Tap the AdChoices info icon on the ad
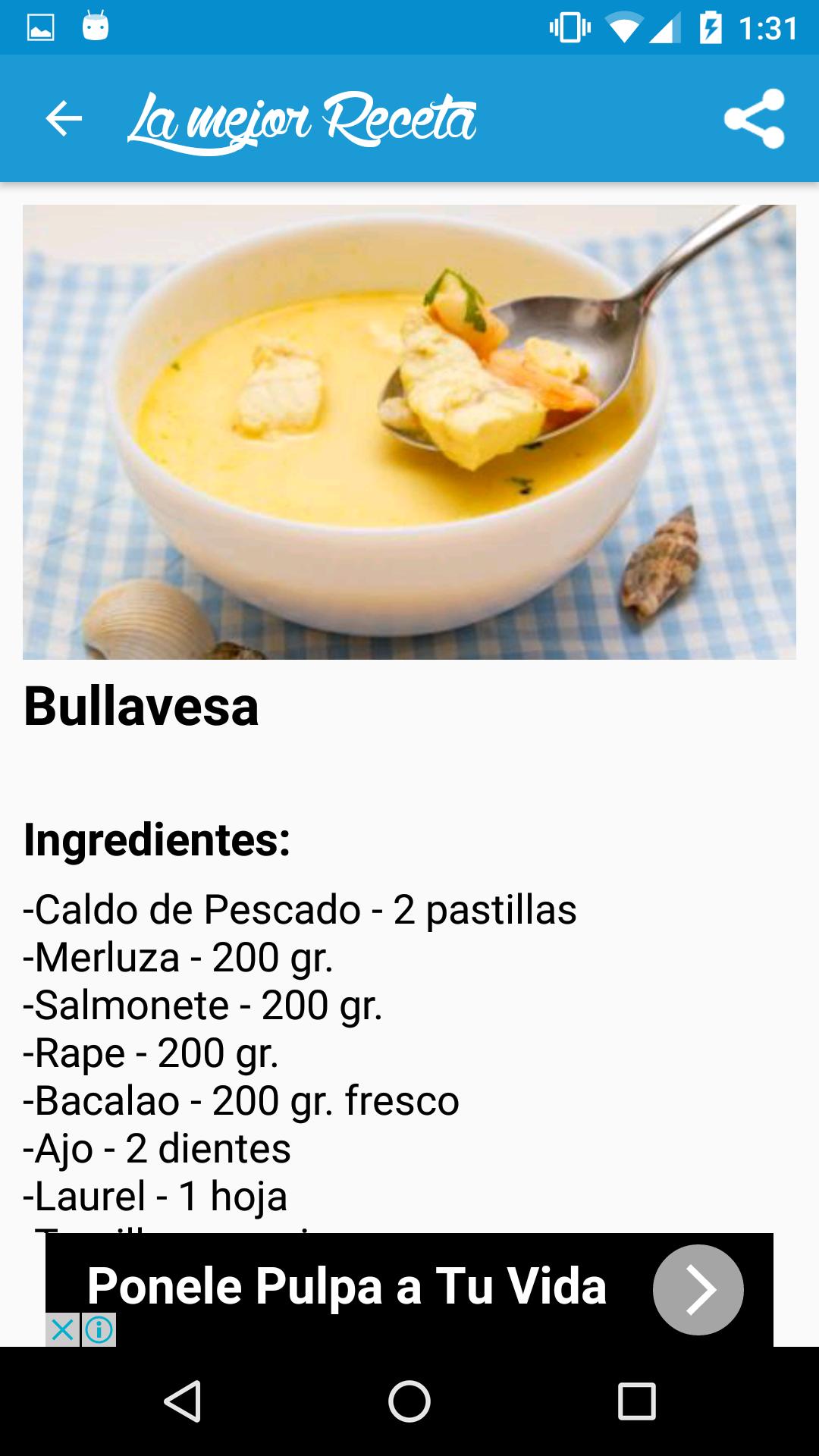Viewport: 819px width, 1456px height. pyautogui.click(x=99, y=1331)
